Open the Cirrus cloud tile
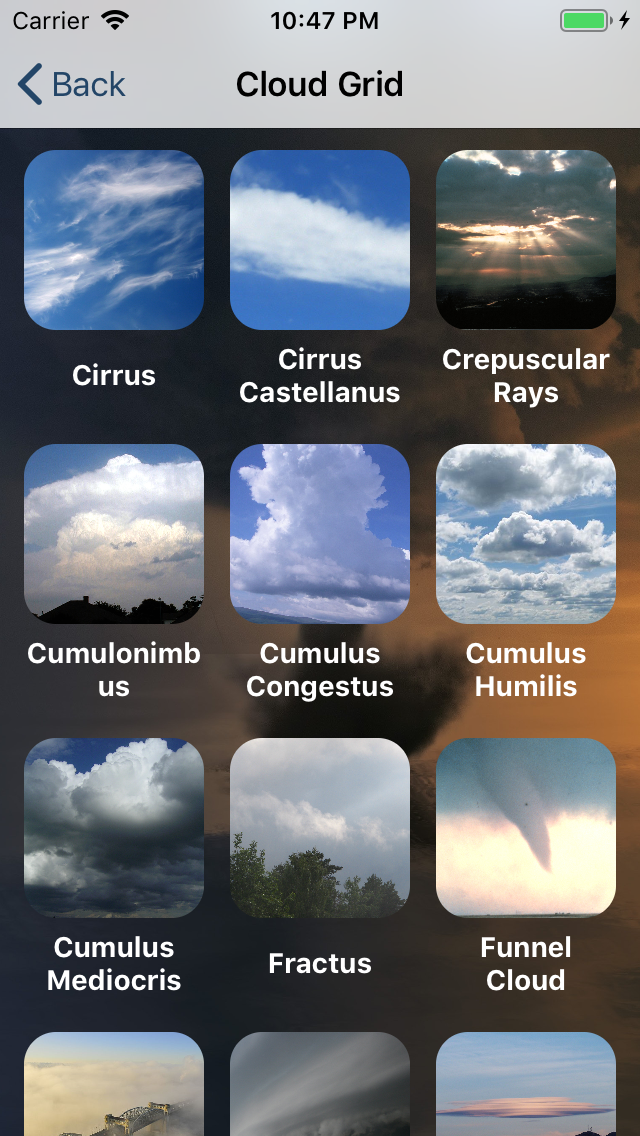The width and height of the screenshot is (640, 1136). point(114,240)
